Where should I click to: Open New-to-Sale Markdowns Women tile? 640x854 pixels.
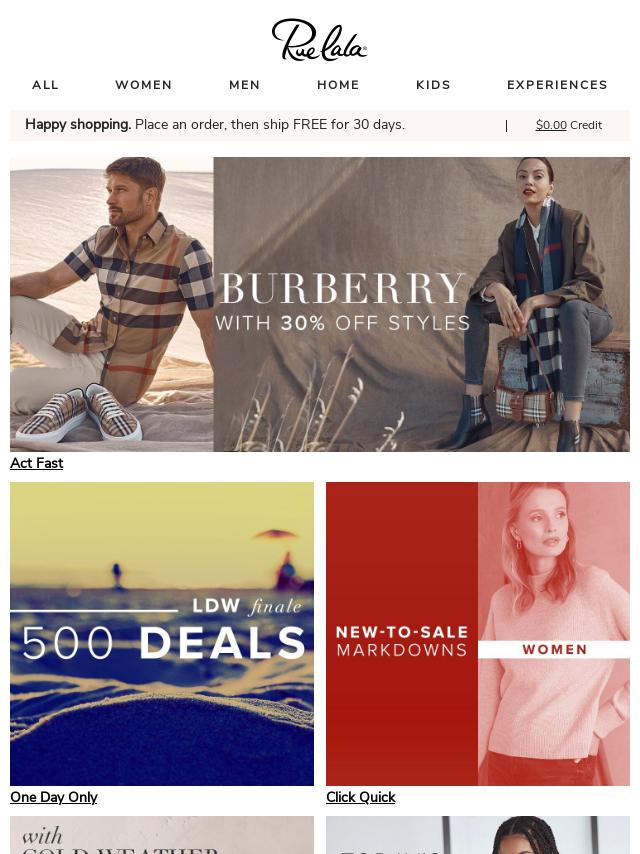click(x=478, y=634)
